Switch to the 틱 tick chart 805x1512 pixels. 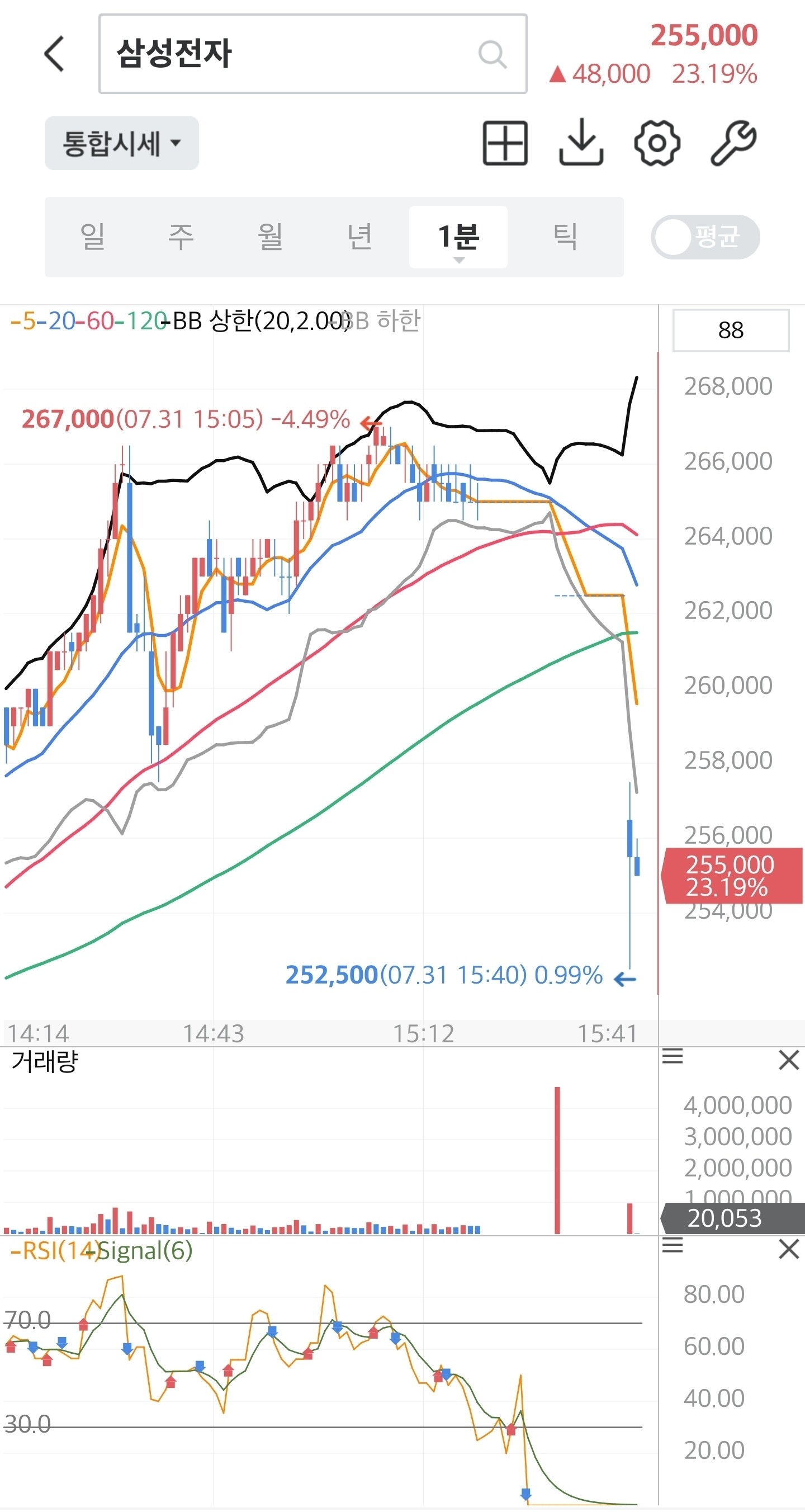[x=565, y=237]
